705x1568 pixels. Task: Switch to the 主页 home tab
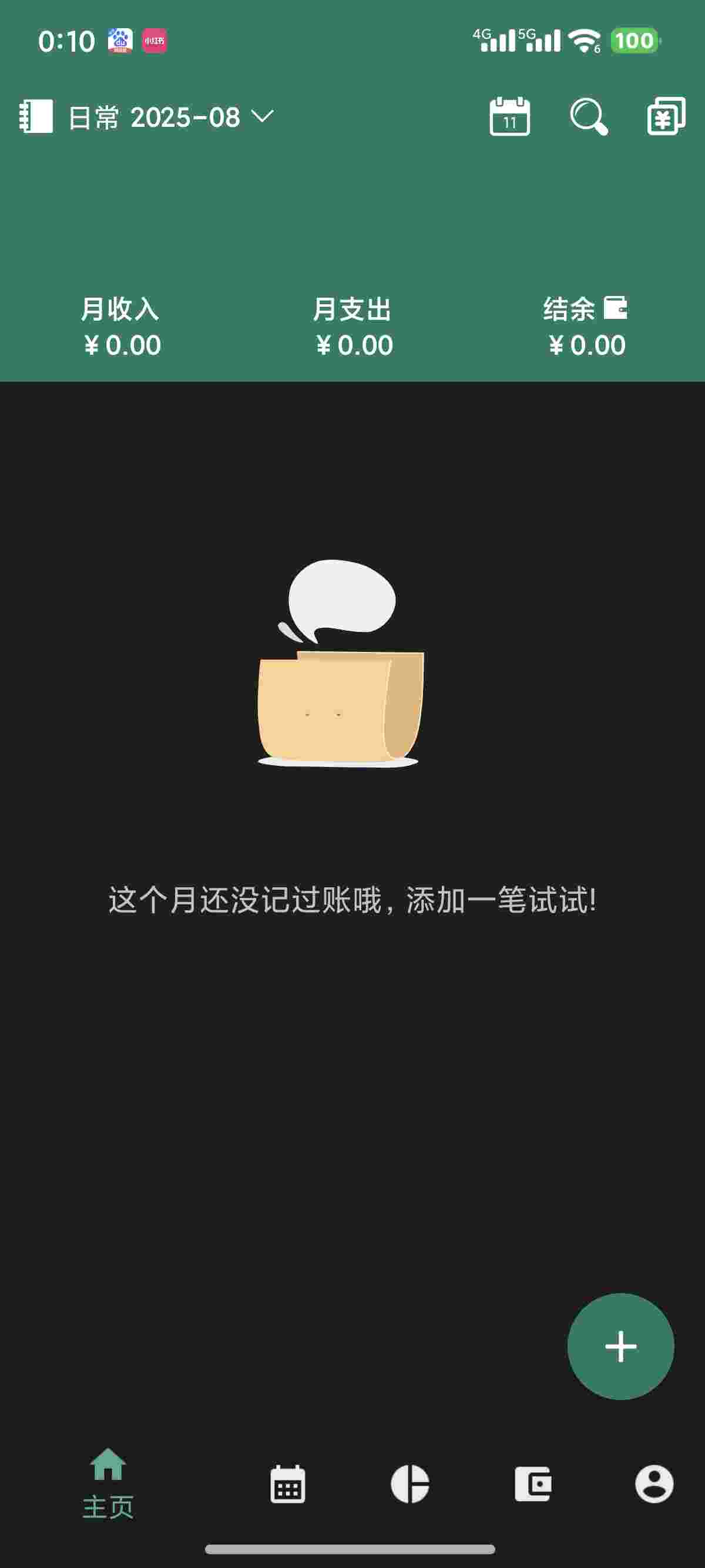coord(108,1483)
